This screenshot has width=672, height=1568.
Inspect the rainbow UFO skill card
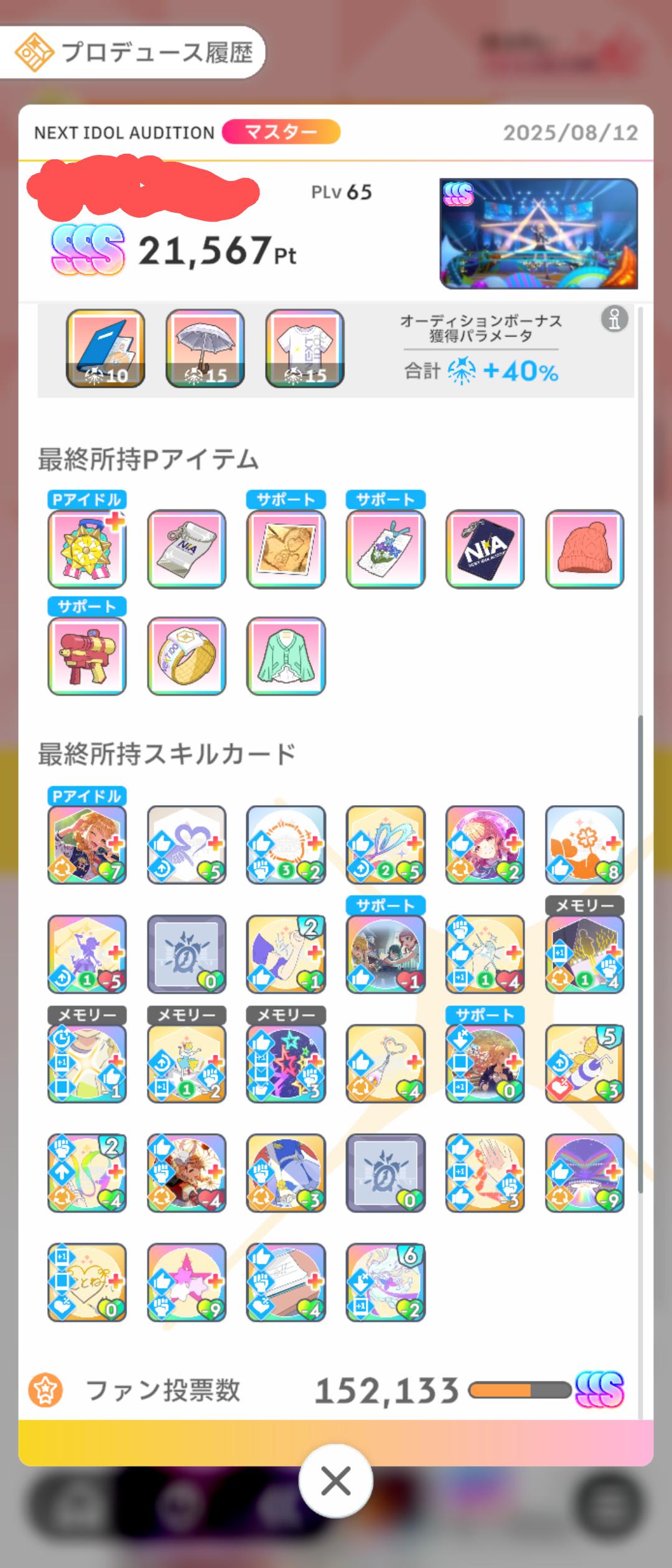[x=585, y=1173]
